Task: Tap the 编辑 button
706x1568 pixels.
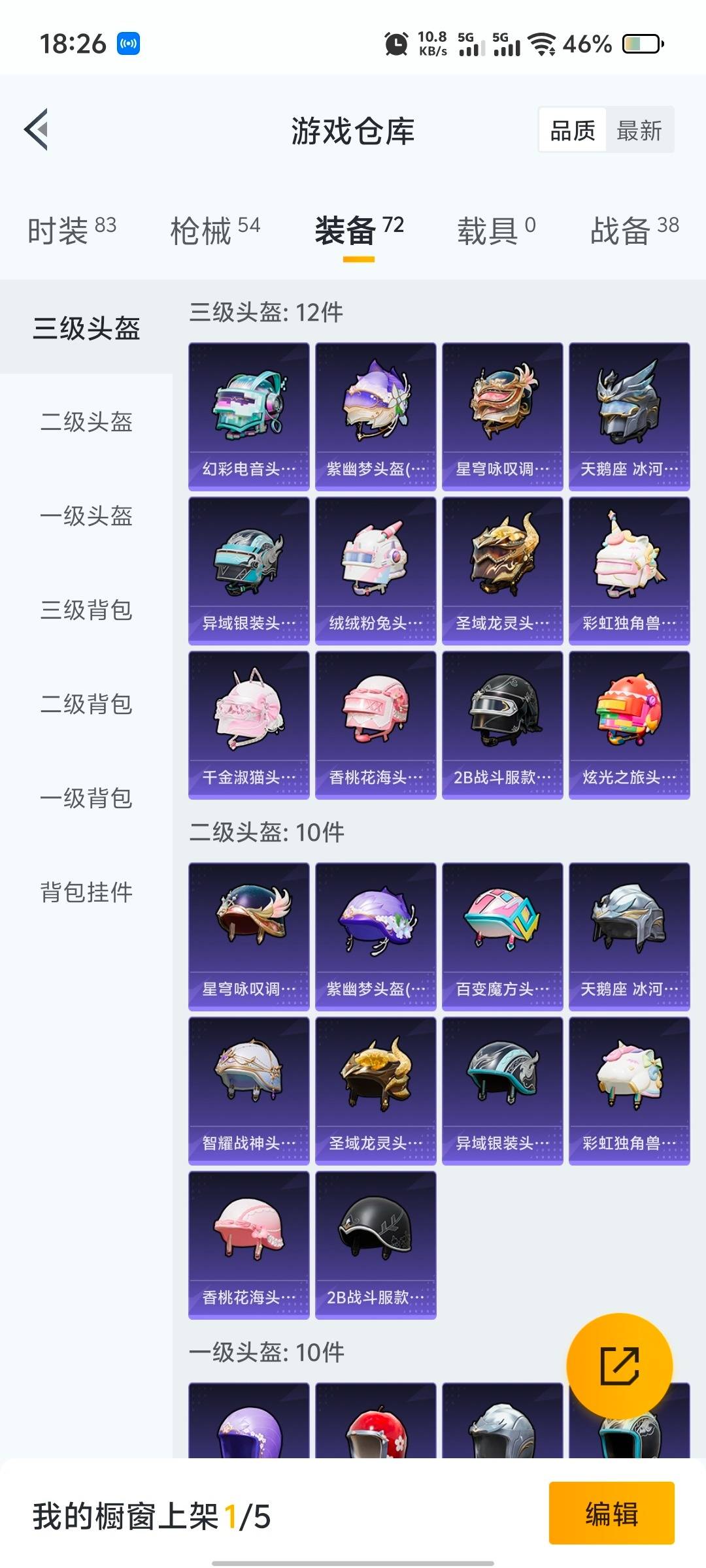Action: point(611,1513)
